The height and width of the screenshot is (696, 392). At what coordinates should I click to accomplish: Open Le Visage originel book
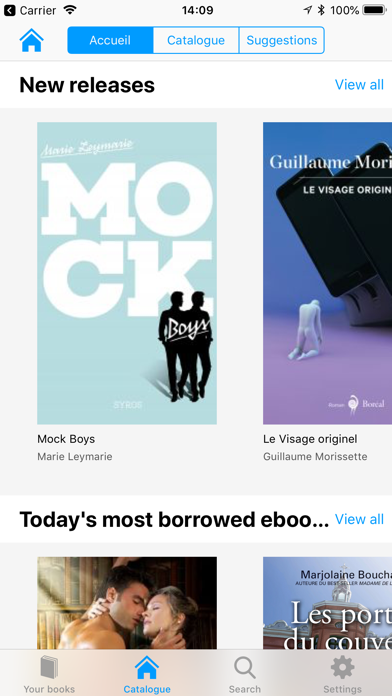328,273
